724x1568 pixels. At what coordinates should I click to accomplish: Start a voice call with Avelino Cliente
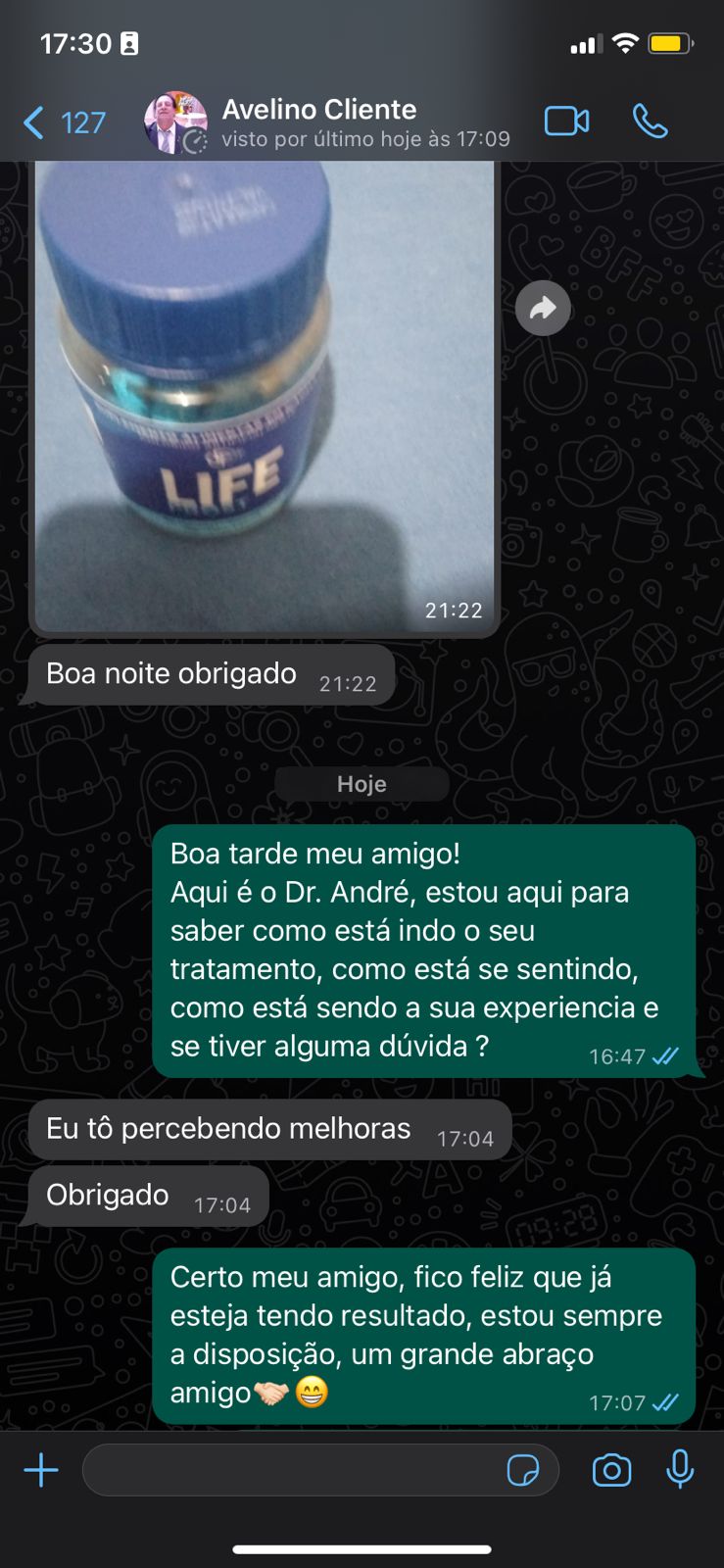tap(650, 122)
